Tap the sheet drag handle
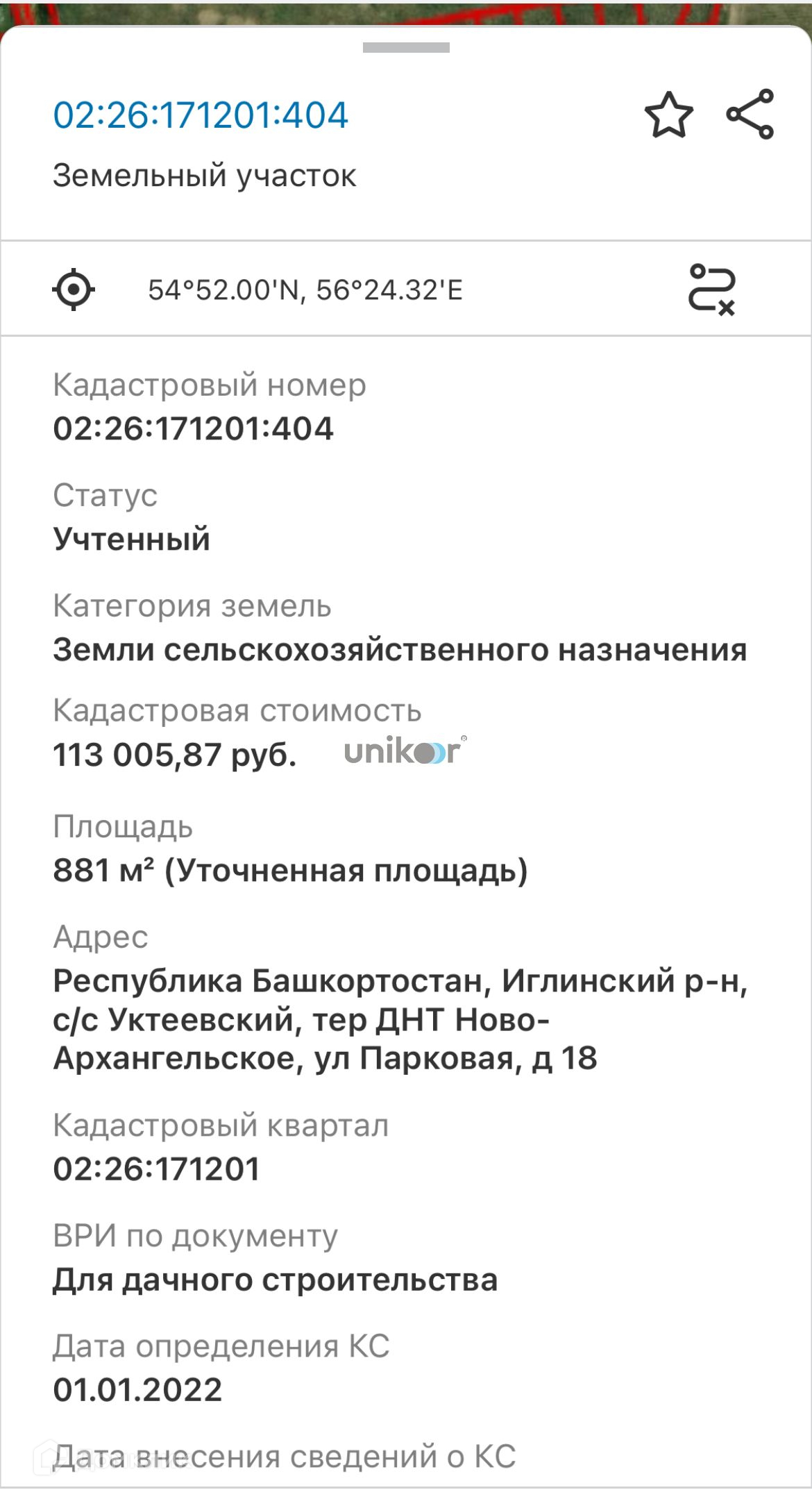This screenshot has height=1499, width=812. (406, 48)
